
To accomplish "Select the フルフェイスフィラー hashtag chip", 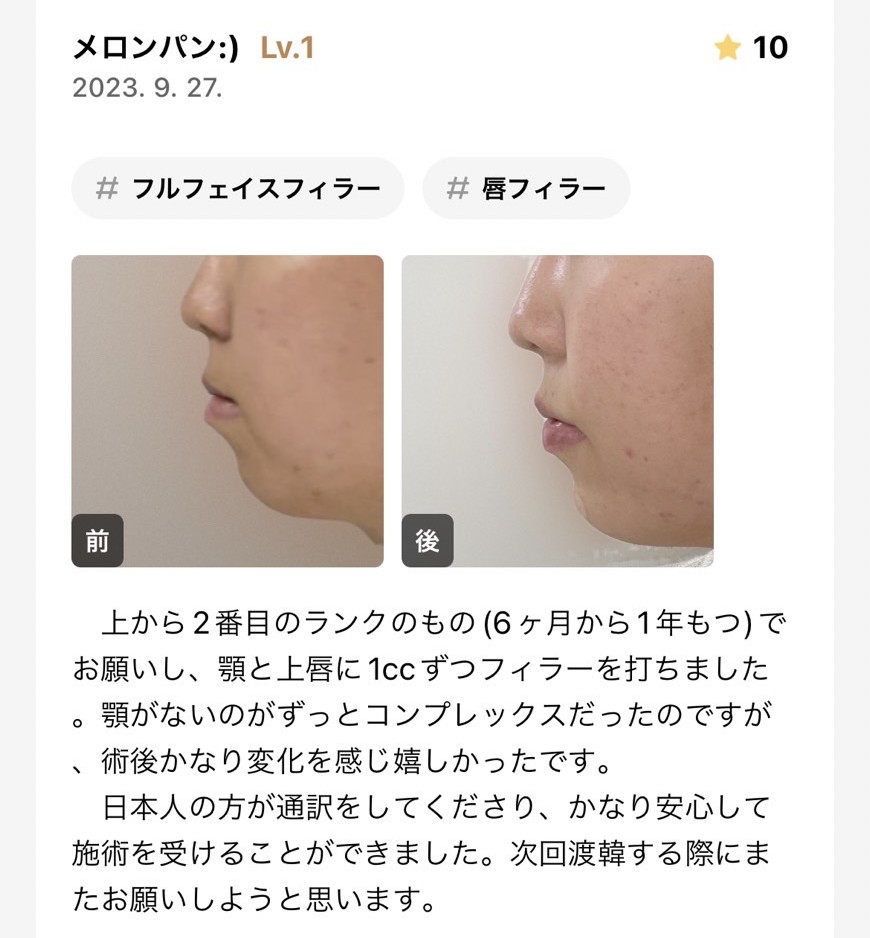I will (237, 188).
